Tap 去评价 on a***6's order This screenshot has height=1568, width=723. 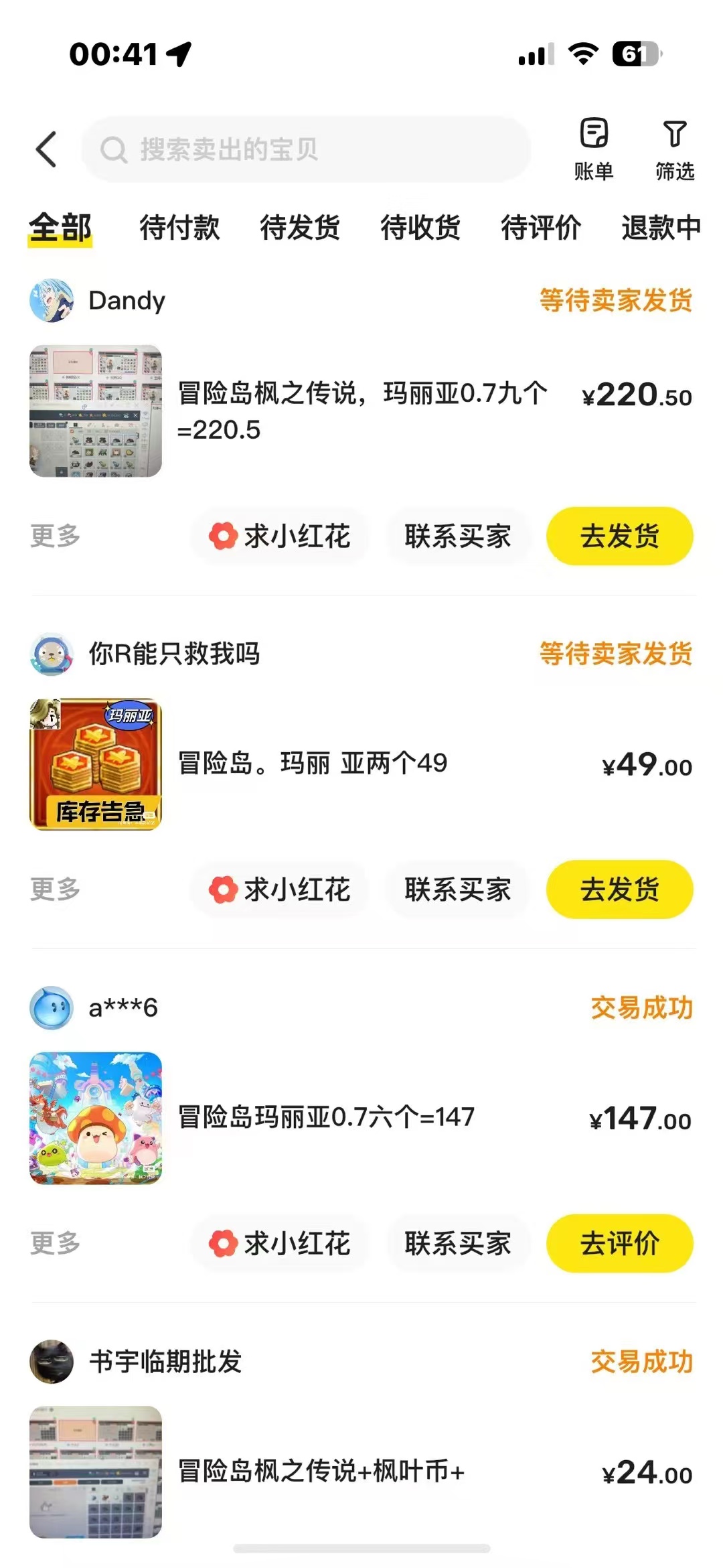pyautogui.click(x=619, y=1243)
